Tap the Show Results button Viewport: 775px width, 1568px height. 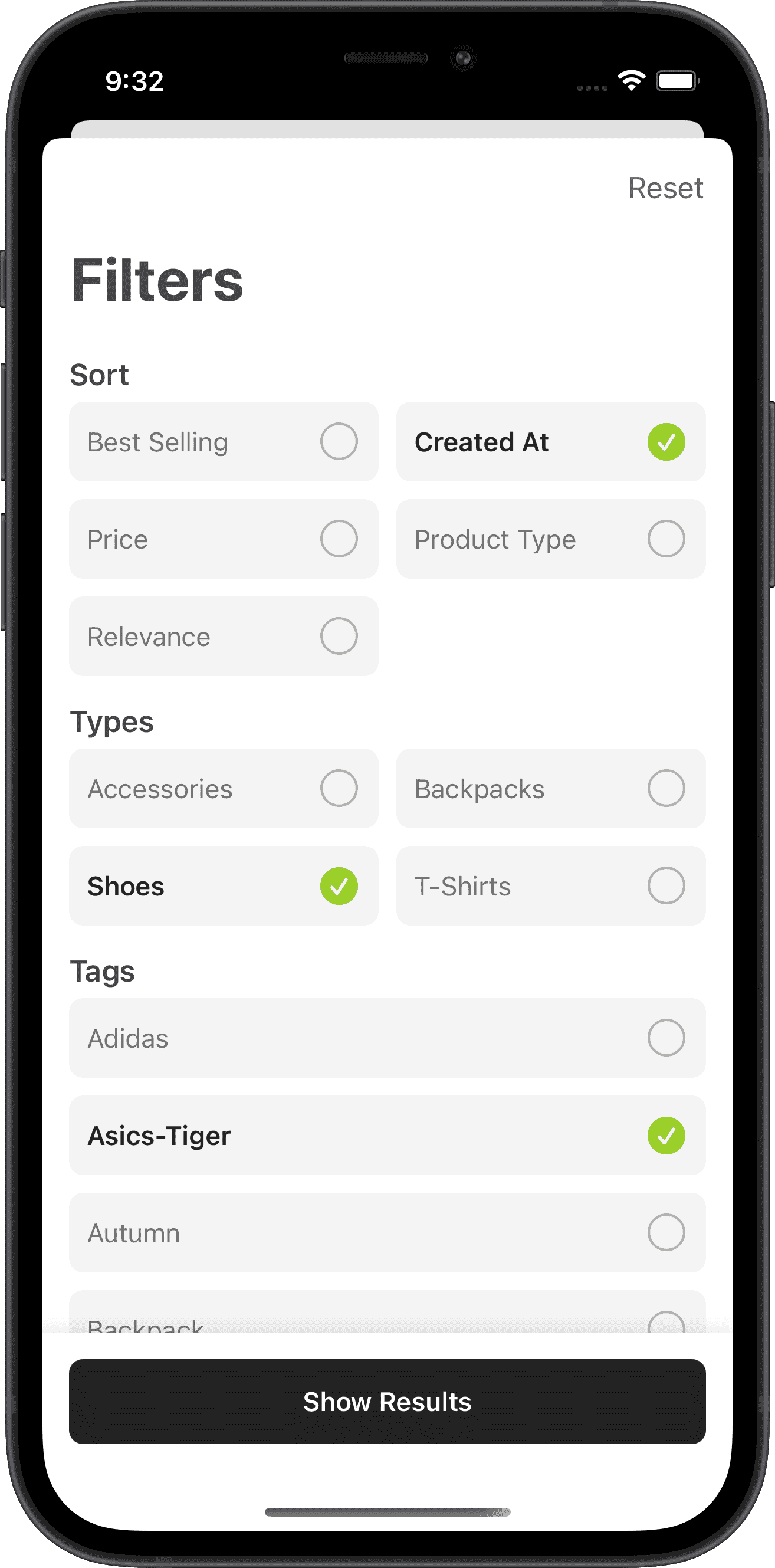[387, 1401]
